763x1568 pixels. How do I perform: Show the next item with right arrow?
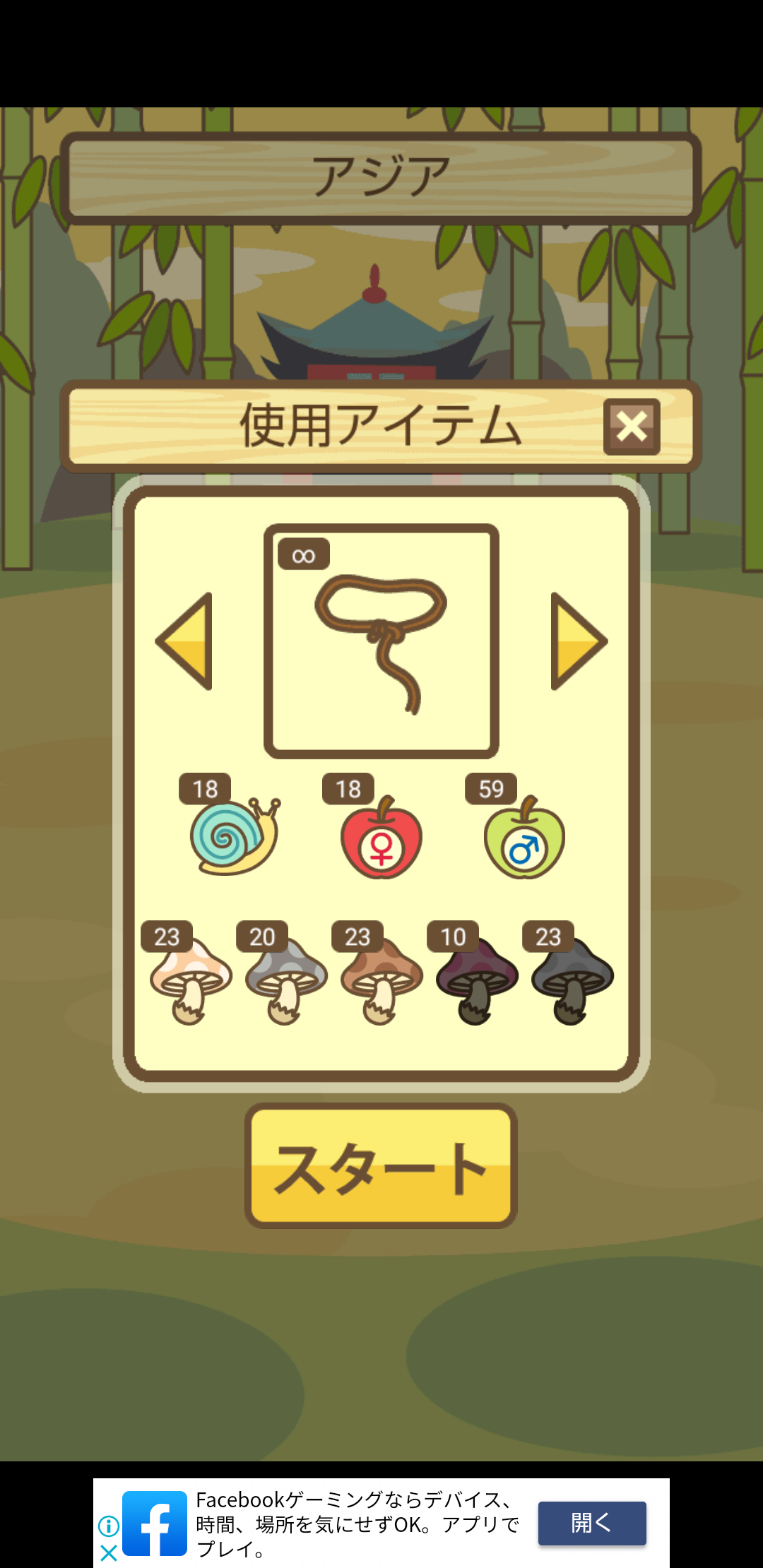[579, 641]
